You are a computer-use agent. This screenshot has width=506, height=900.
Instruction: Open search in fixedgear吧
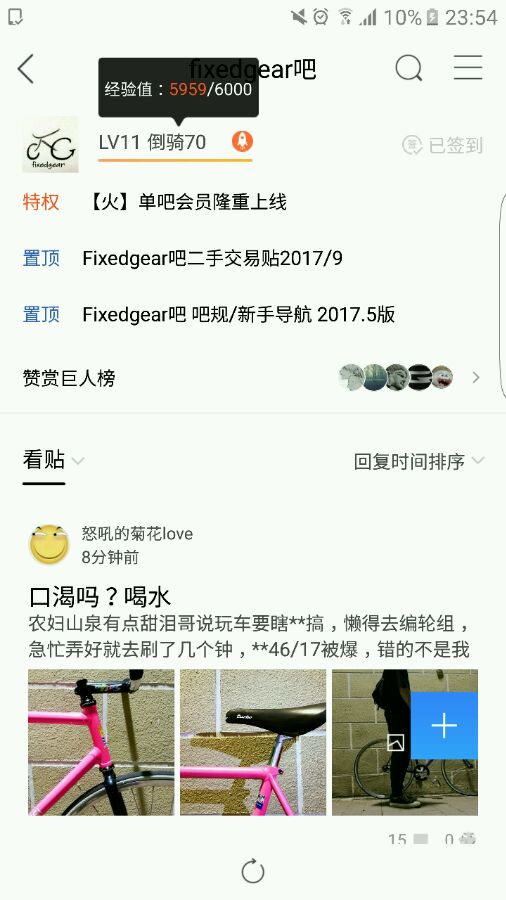409,68
